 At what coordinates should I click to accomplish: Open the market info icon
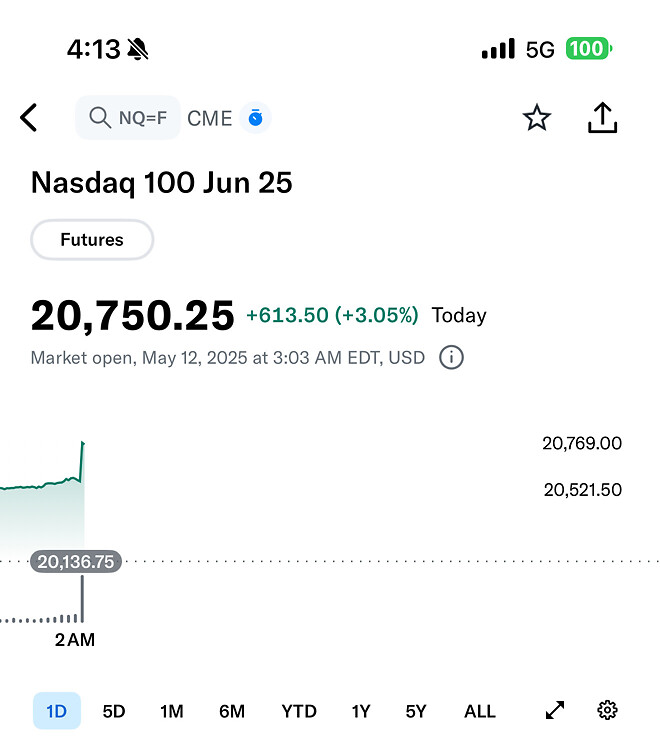tap(451, 357)
